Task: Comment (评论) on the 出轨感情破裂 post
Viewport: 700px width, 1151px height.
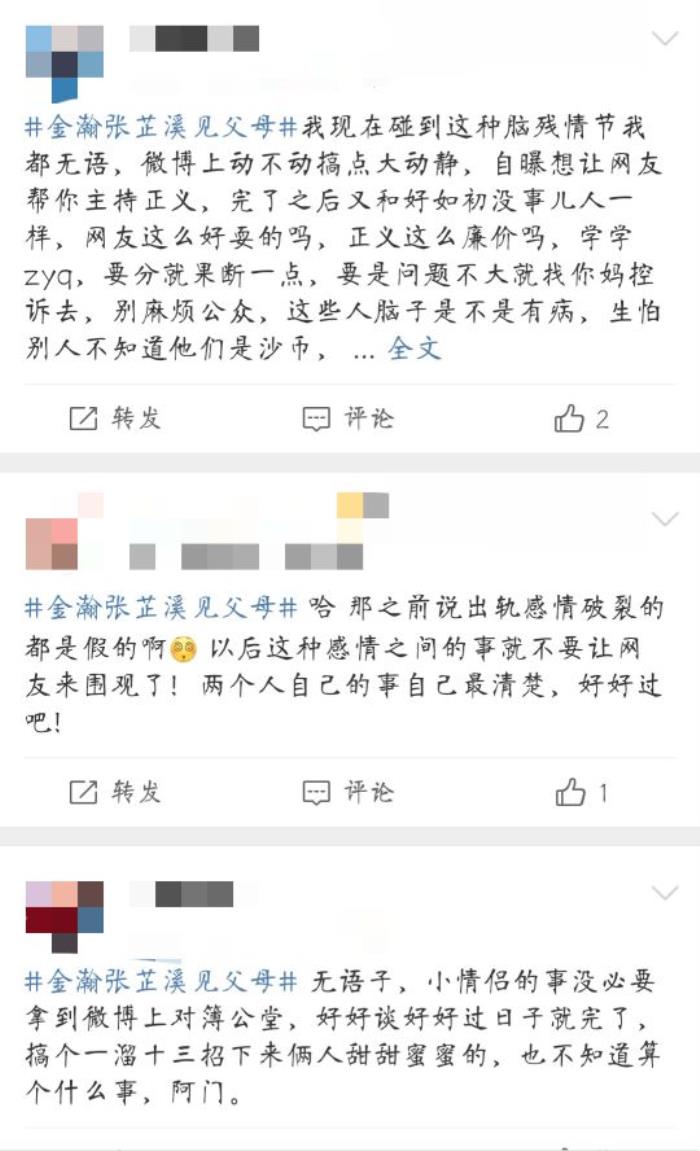Action: [x=347, y=793]
